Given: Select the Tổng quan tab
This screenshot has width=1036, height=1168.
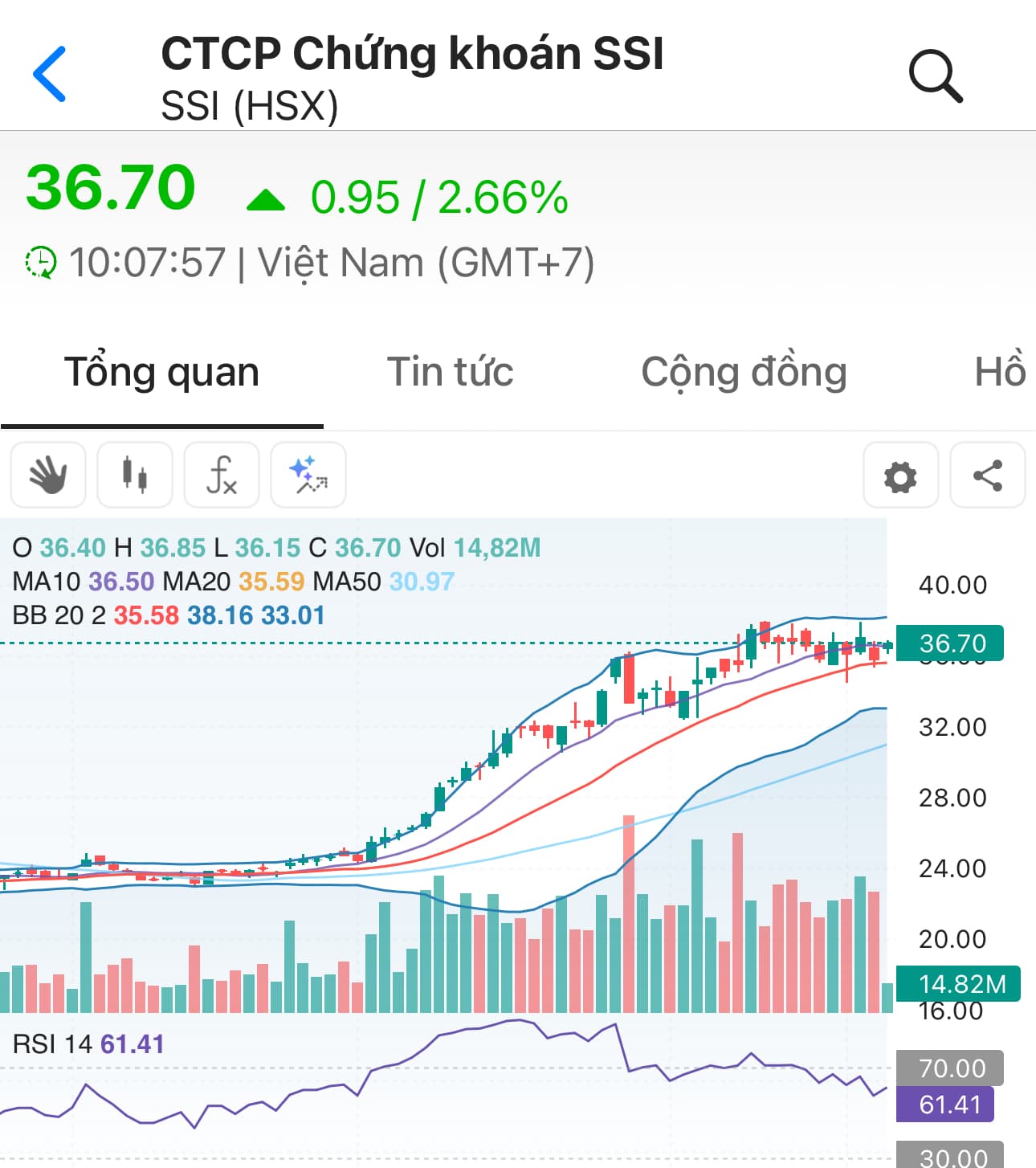Looking at the screenshot, I should click(x=161, y=372).
